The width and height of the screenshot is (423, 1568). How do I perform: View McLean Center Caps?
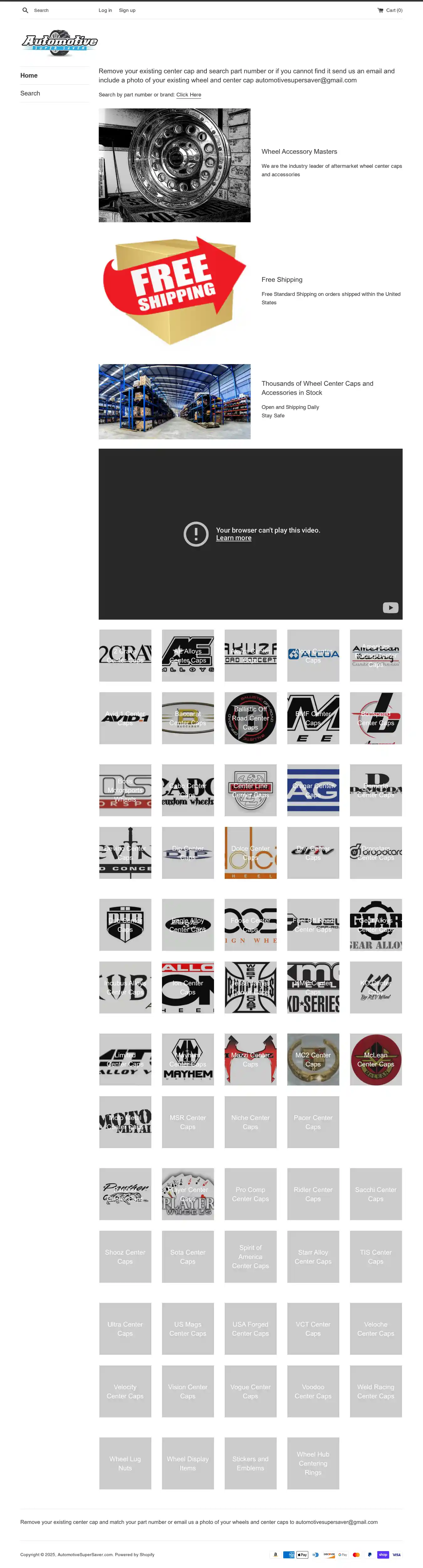[375, 1059]
